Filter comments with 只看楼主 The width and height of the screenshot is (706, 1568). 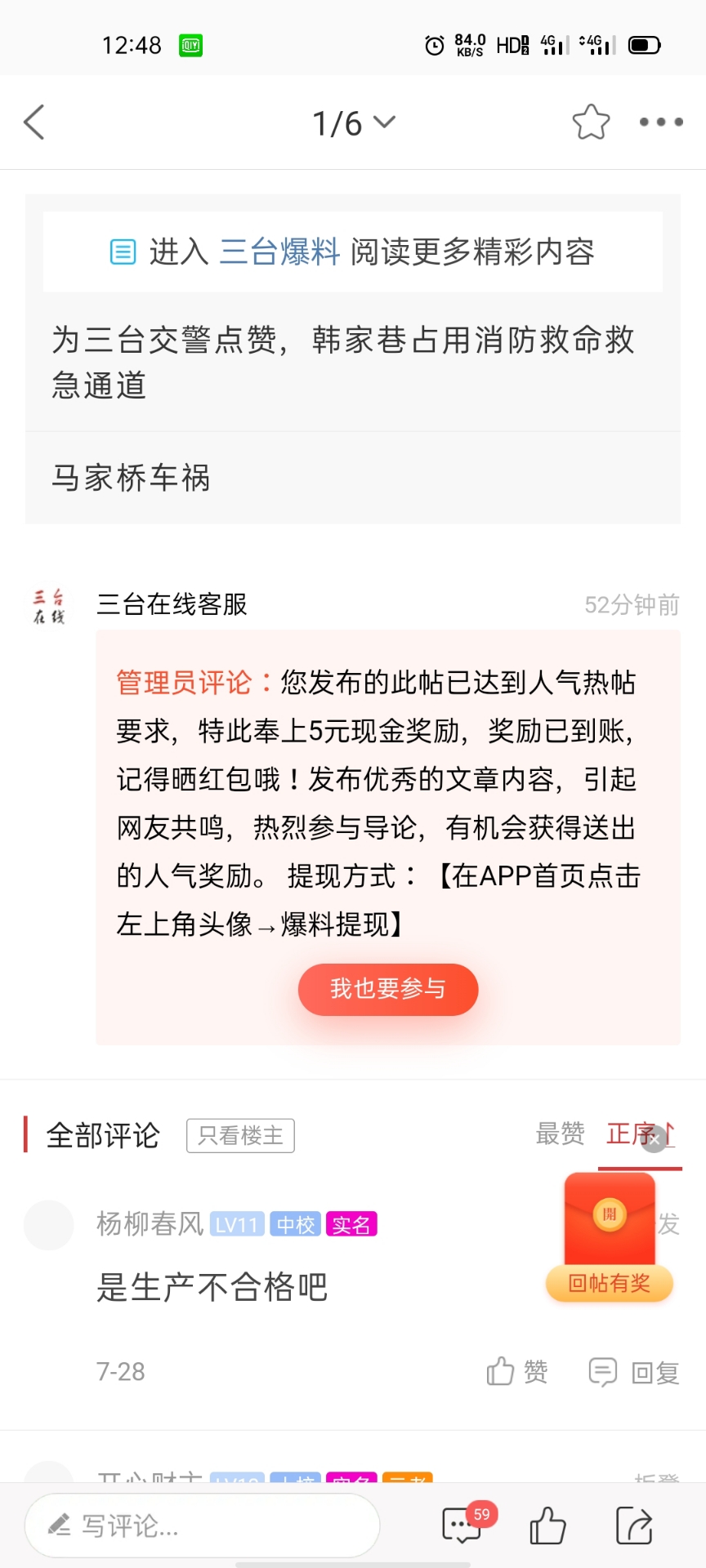click(x=240, y=1135)
